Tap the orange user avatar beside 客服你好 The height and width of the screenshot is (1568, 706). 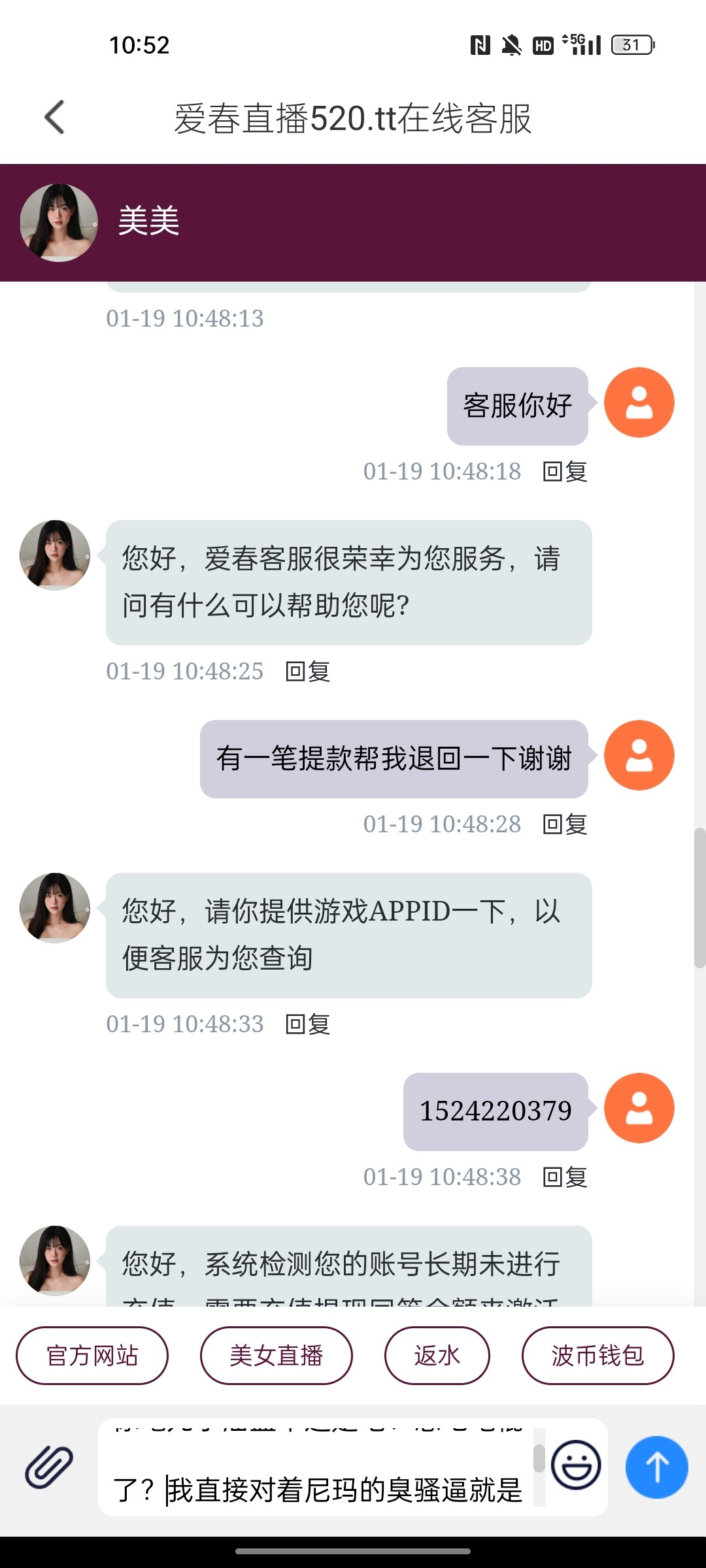pyautogui.click(x=639, y=402)
